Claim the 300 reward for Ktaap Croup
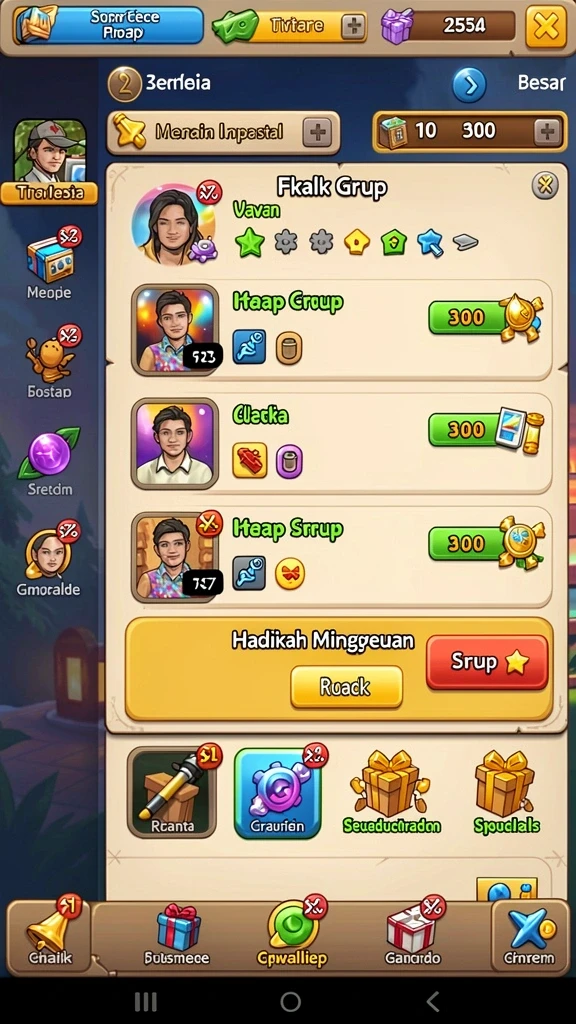Screen dimensions: 576x1024 click(x=485, y=318)
